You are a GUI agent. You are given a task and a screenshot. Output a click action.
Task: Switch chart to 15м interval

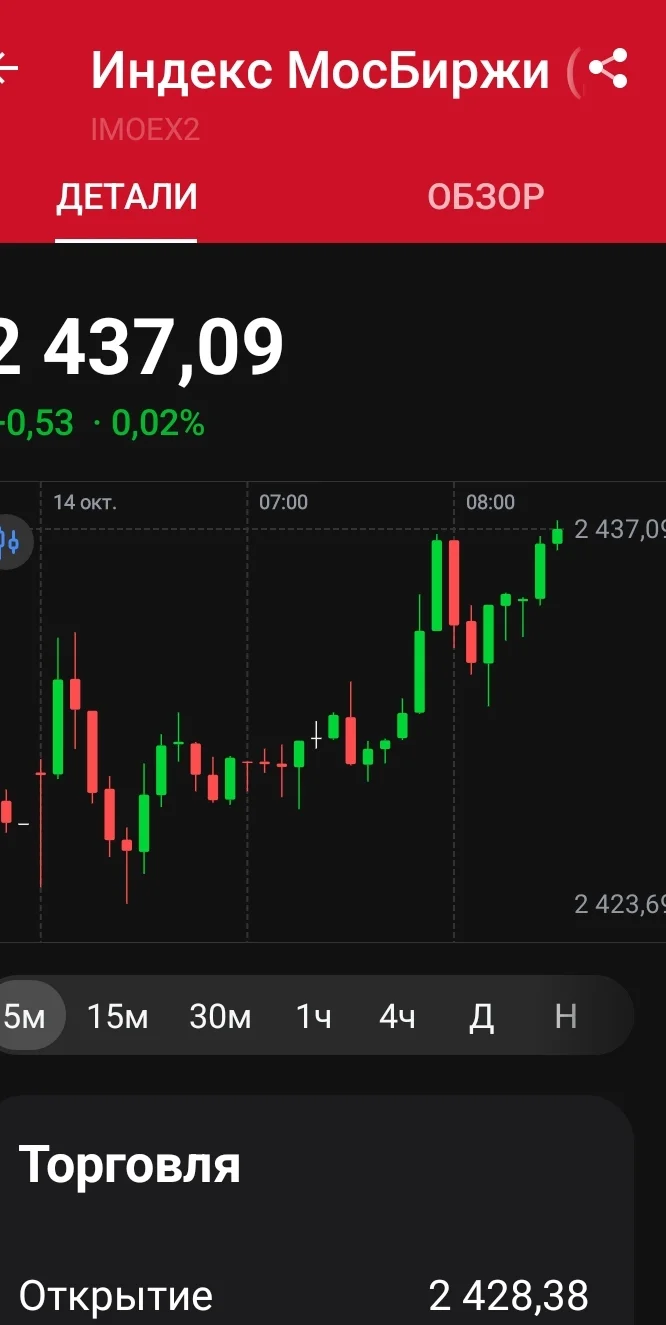point(117,1017)
